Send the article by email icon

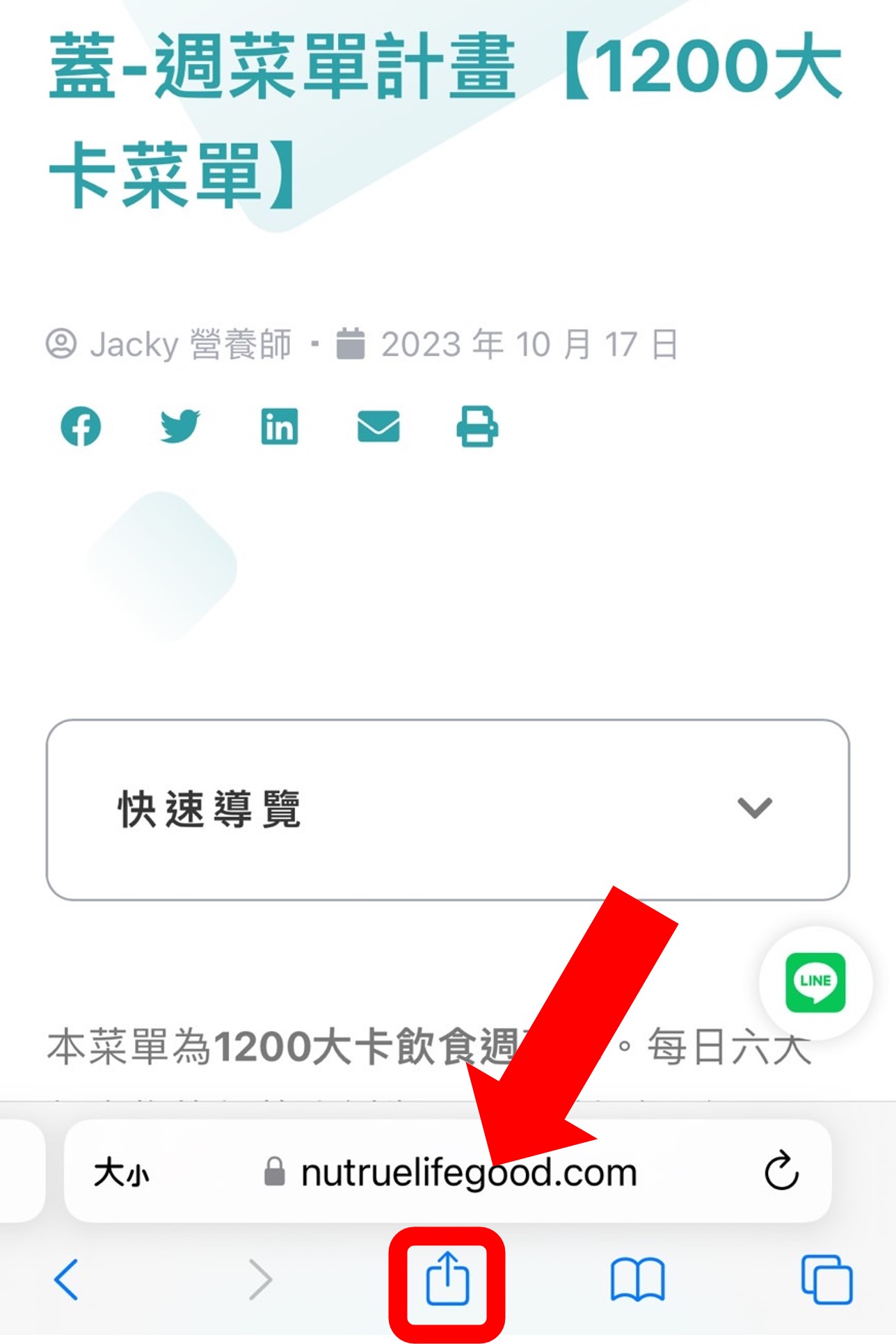click(x=378, y=426)
